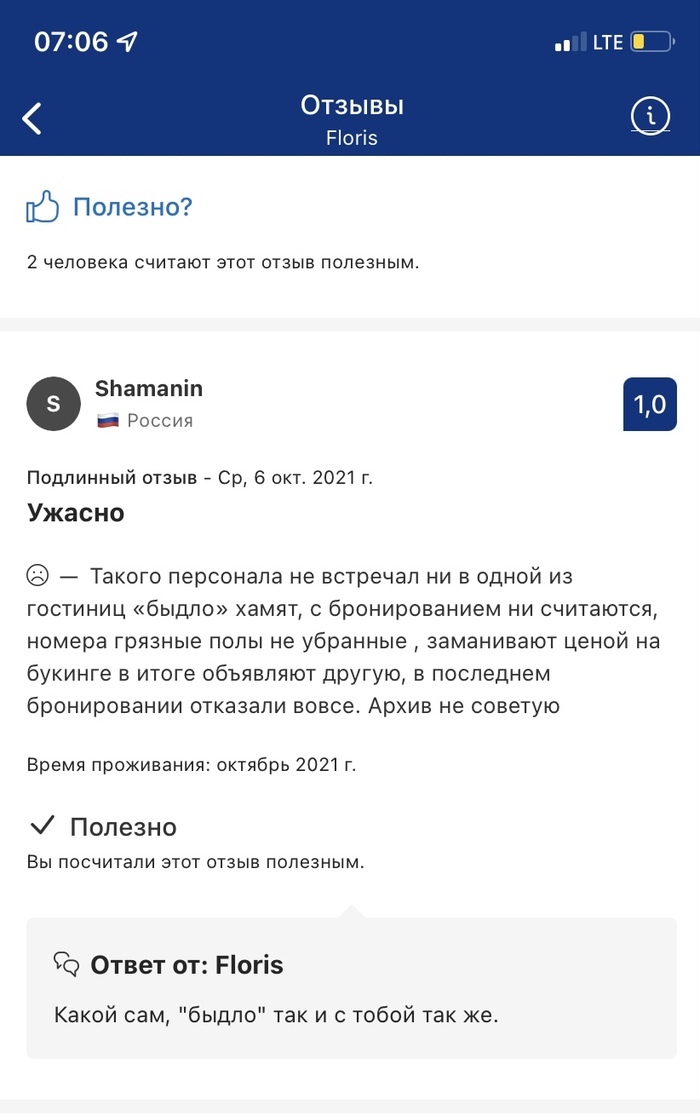The height and width of the screenshot is (1116, 700).
Task: Go back from the Отзывы screen
Action: (33, 118)
